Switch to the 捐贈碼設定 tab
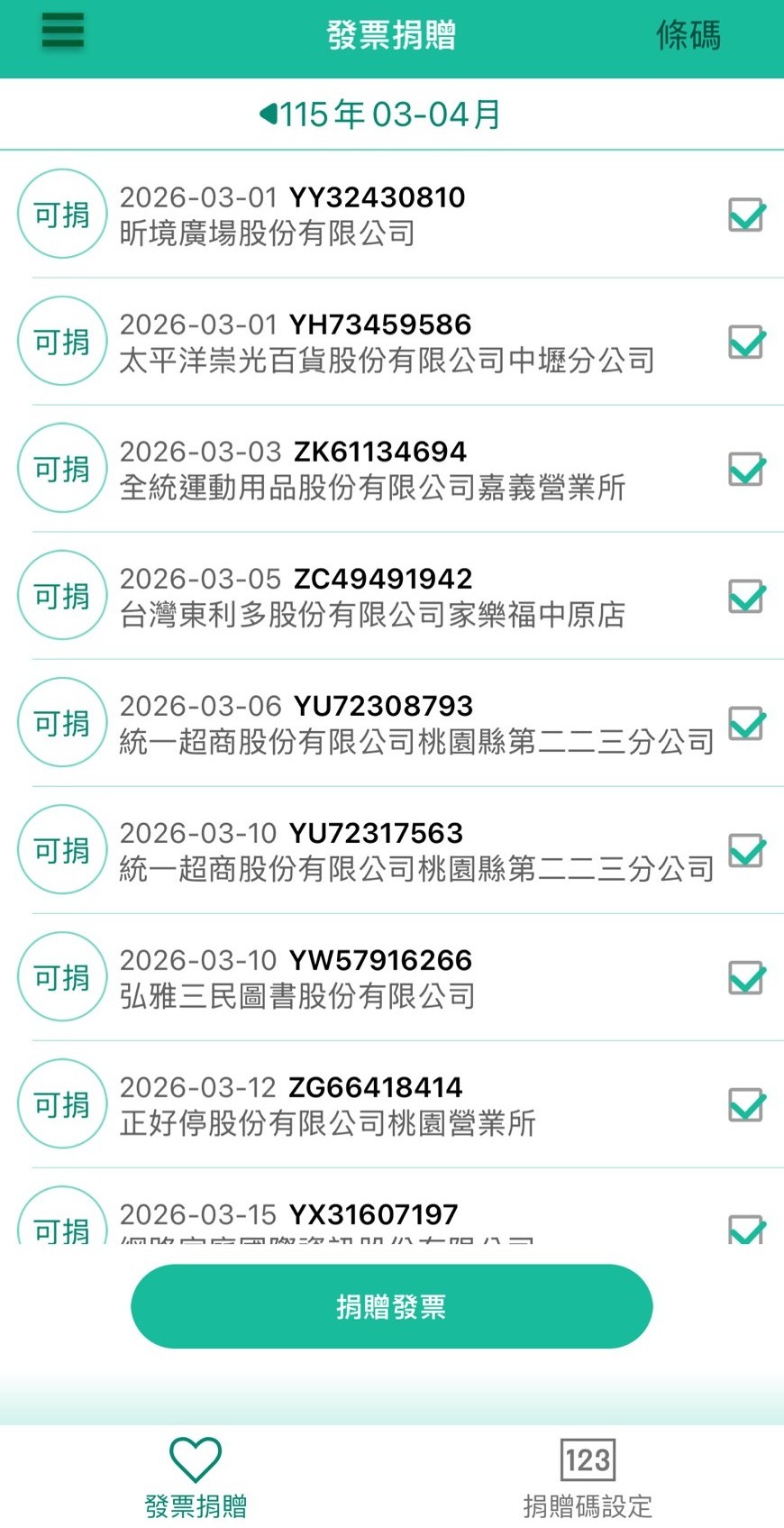 [x=588, y=1477]
